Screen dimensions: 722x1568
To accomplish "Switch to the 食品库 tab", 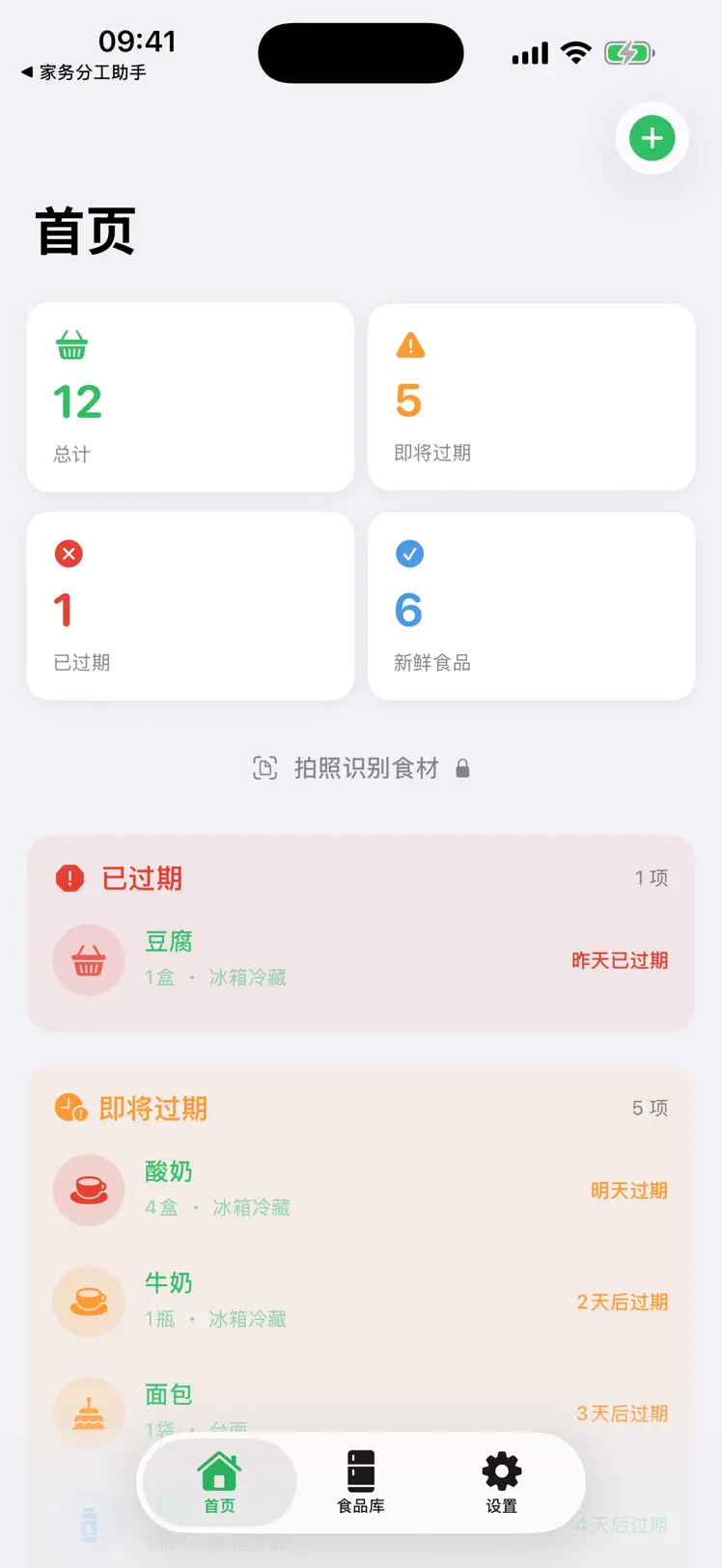I will click(x=360, y=1482).
